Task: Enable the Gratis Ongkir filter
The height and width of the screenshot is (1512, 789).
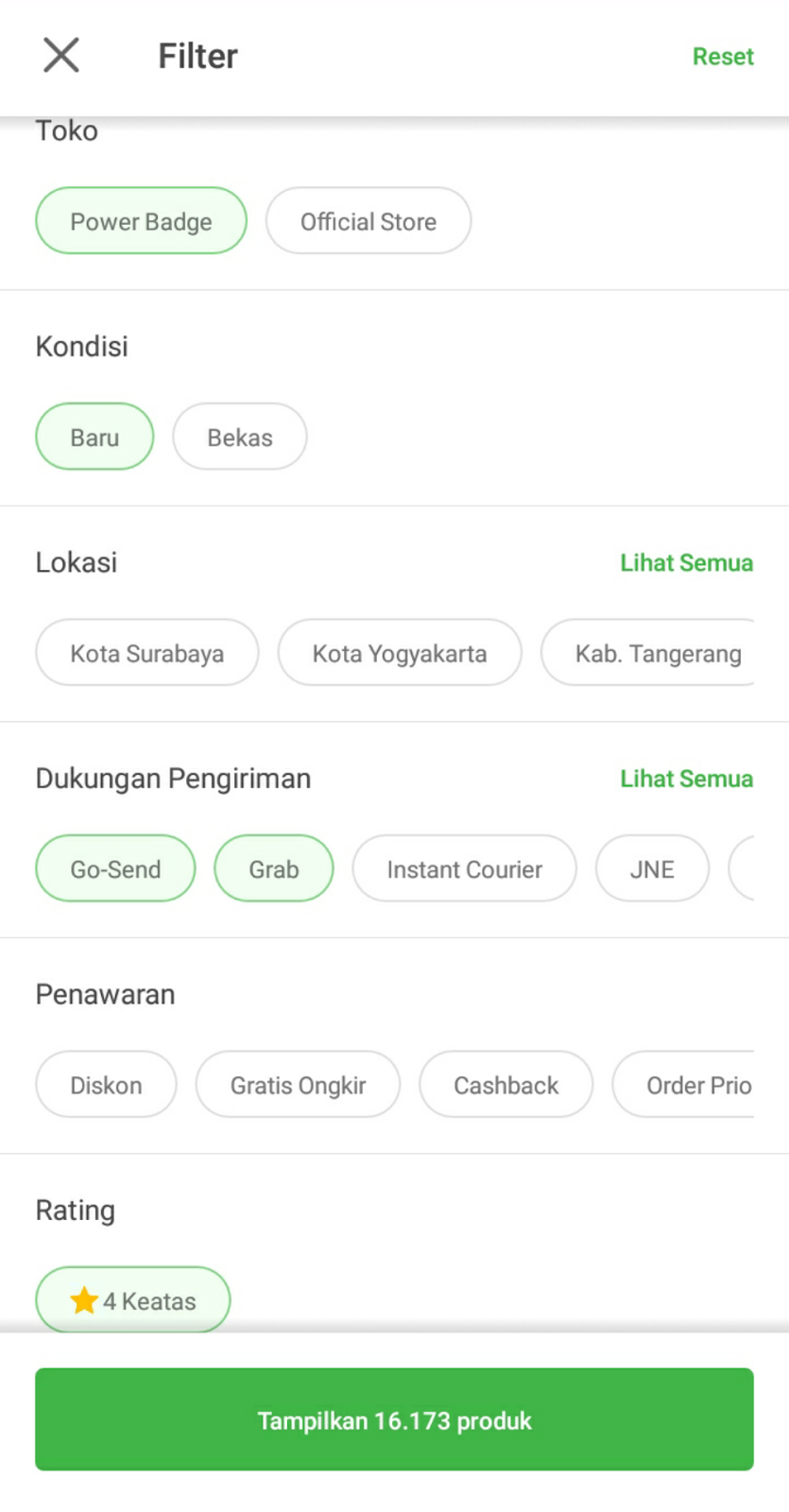Action: point(298,1084)
